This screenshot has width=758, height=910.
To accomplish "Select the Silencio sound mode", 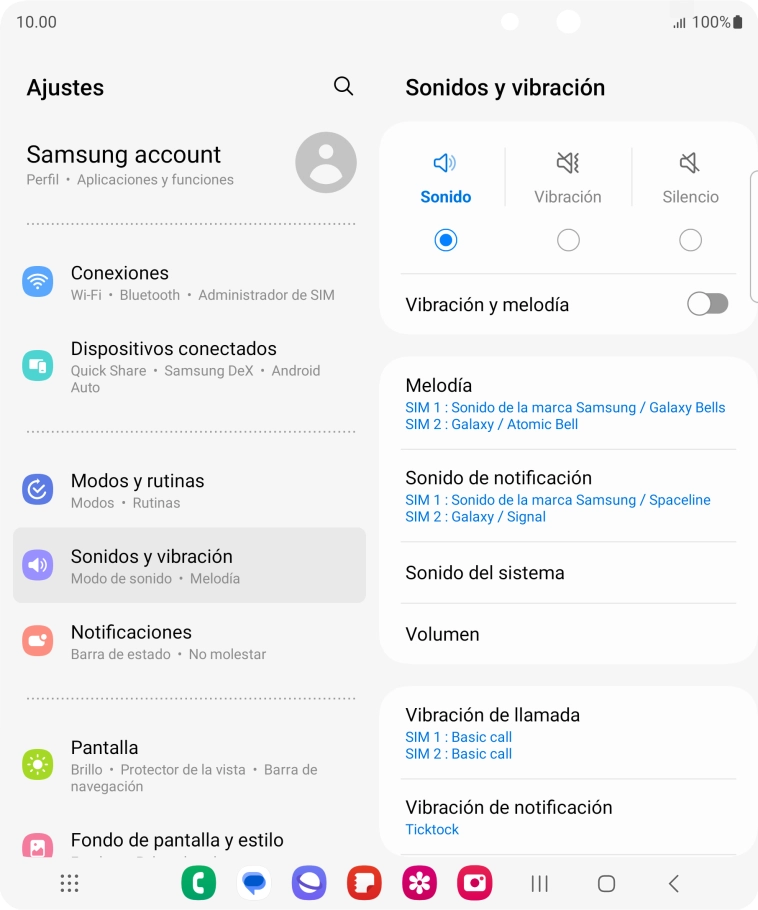I will [x=690, y=240].
